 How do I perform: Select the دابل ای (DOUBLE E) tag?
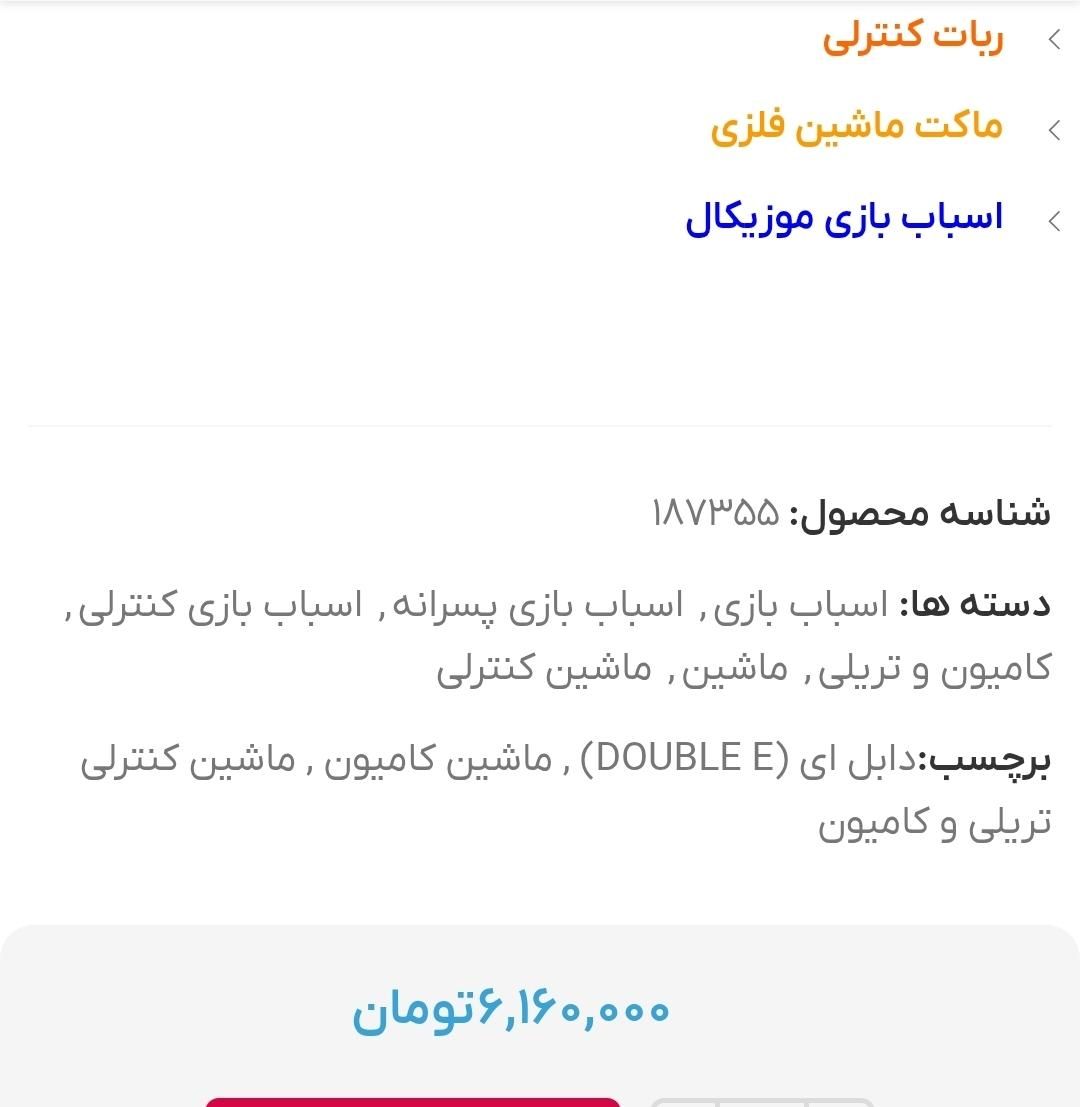748,760
